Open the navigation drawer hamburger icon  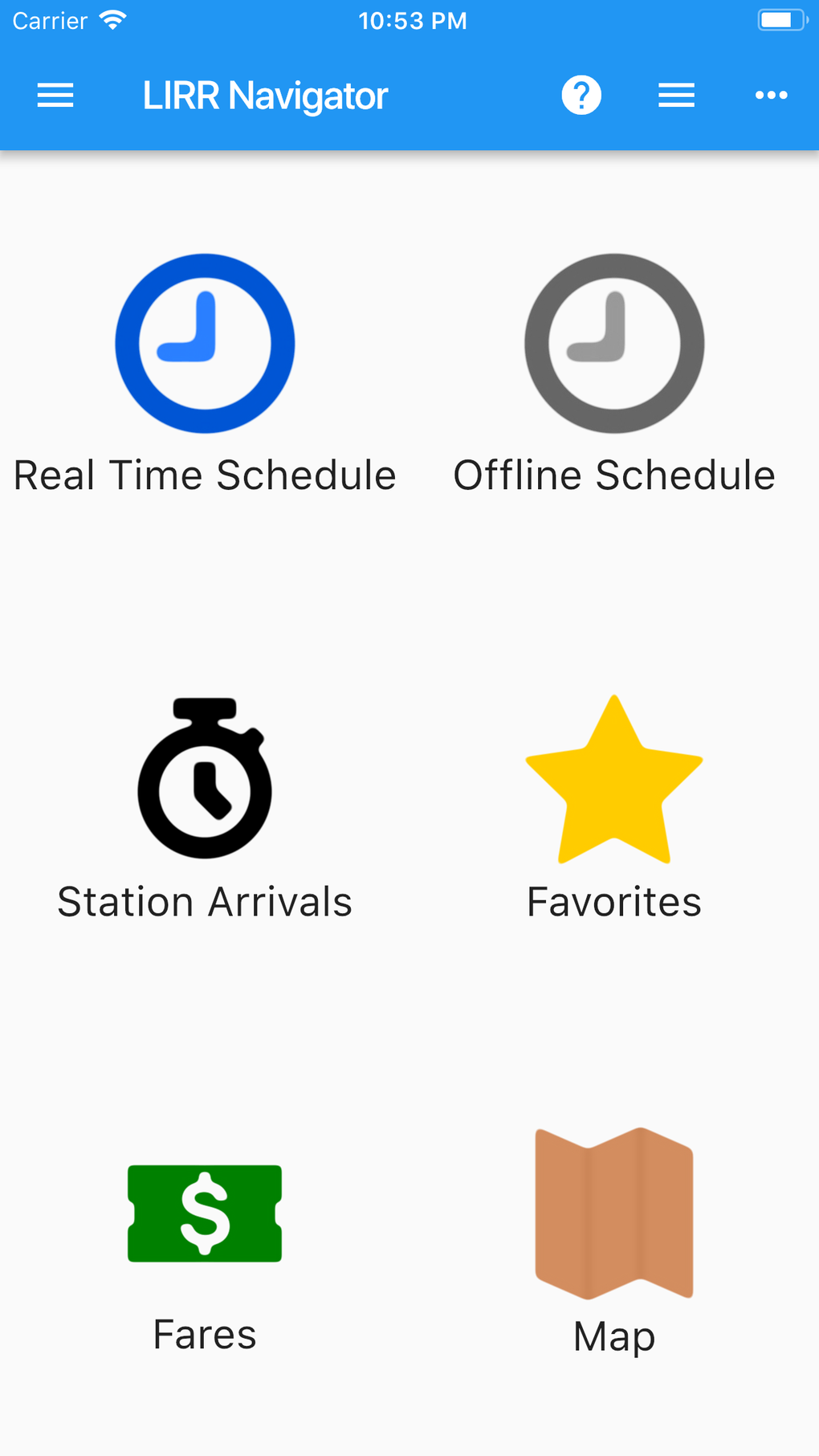[55, 95]
